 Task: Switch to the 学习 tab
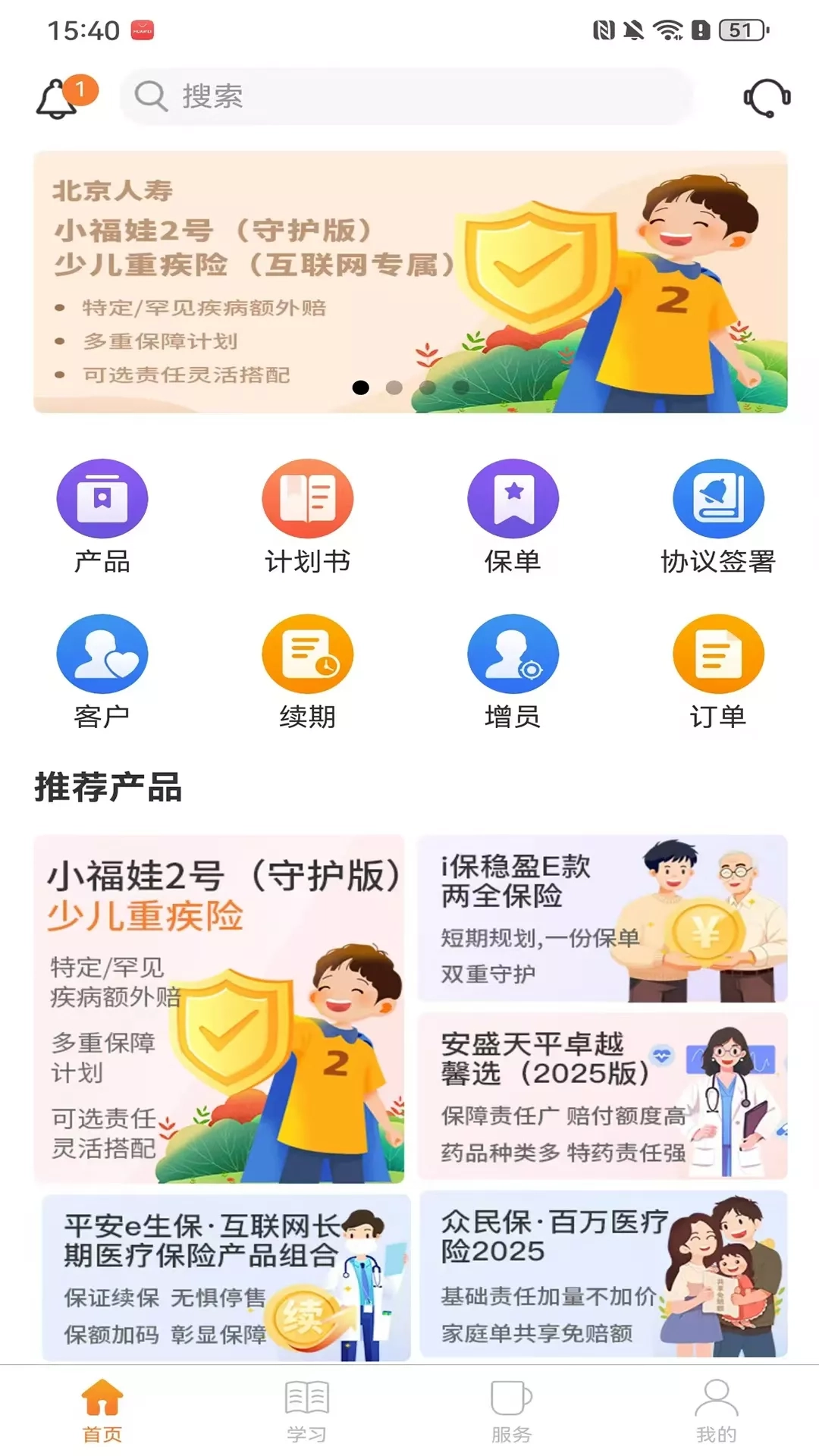click(307, 1410)
